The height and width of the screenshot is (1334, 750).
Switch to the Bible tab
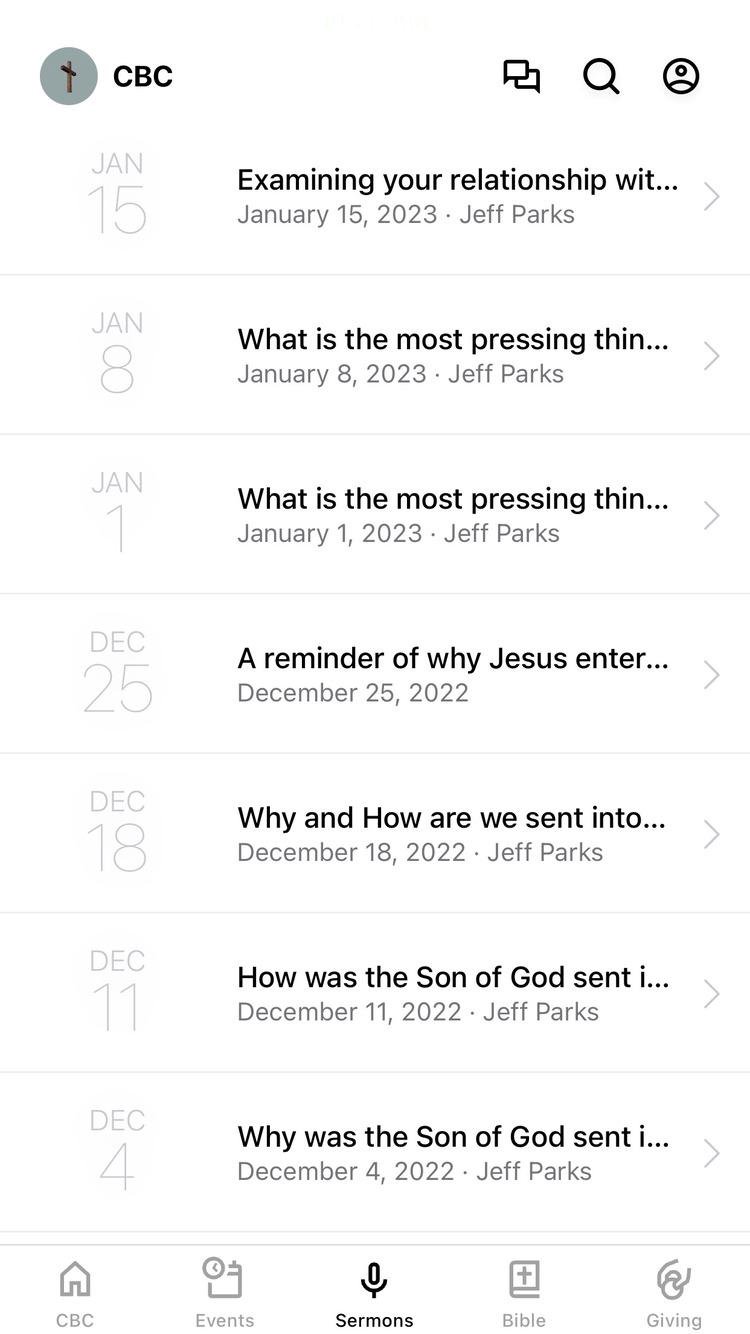(x=524, y=1293)
